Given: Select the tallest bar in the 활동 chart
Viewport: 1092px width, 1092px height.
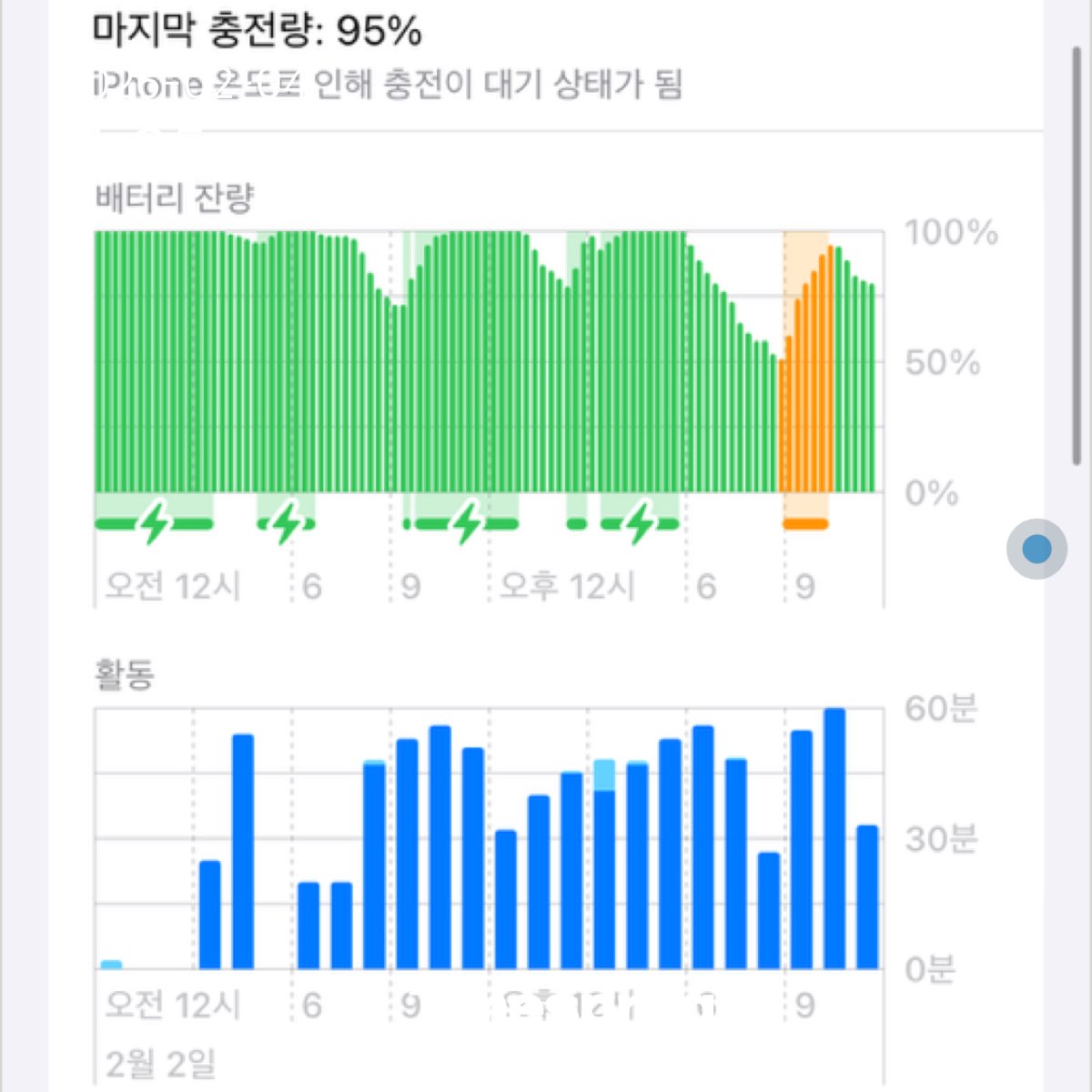Looking at the screenshot, I should 834,837.
